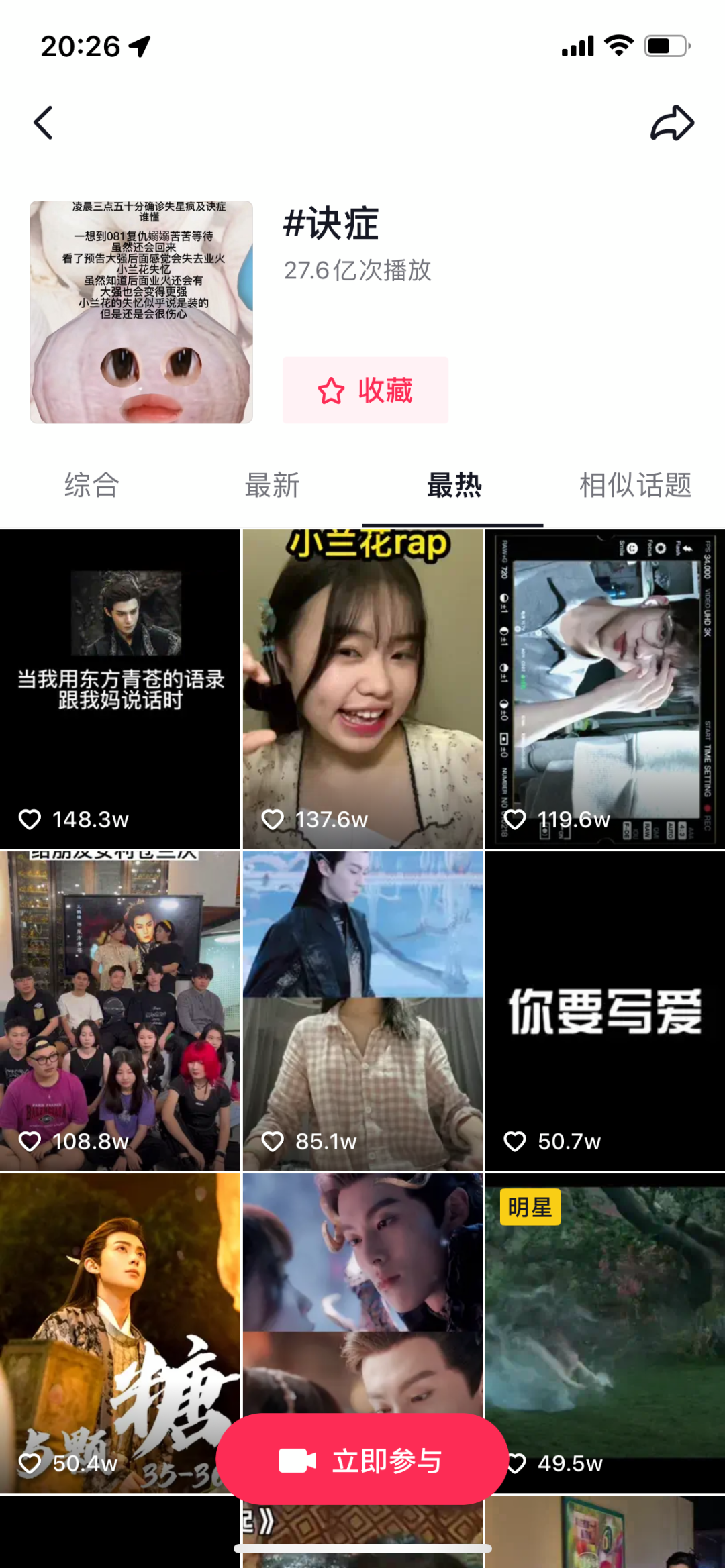Tap 收藏 to favorite this hashtag
Viewport: 725px width, 1568px height.
click(365, 390)
